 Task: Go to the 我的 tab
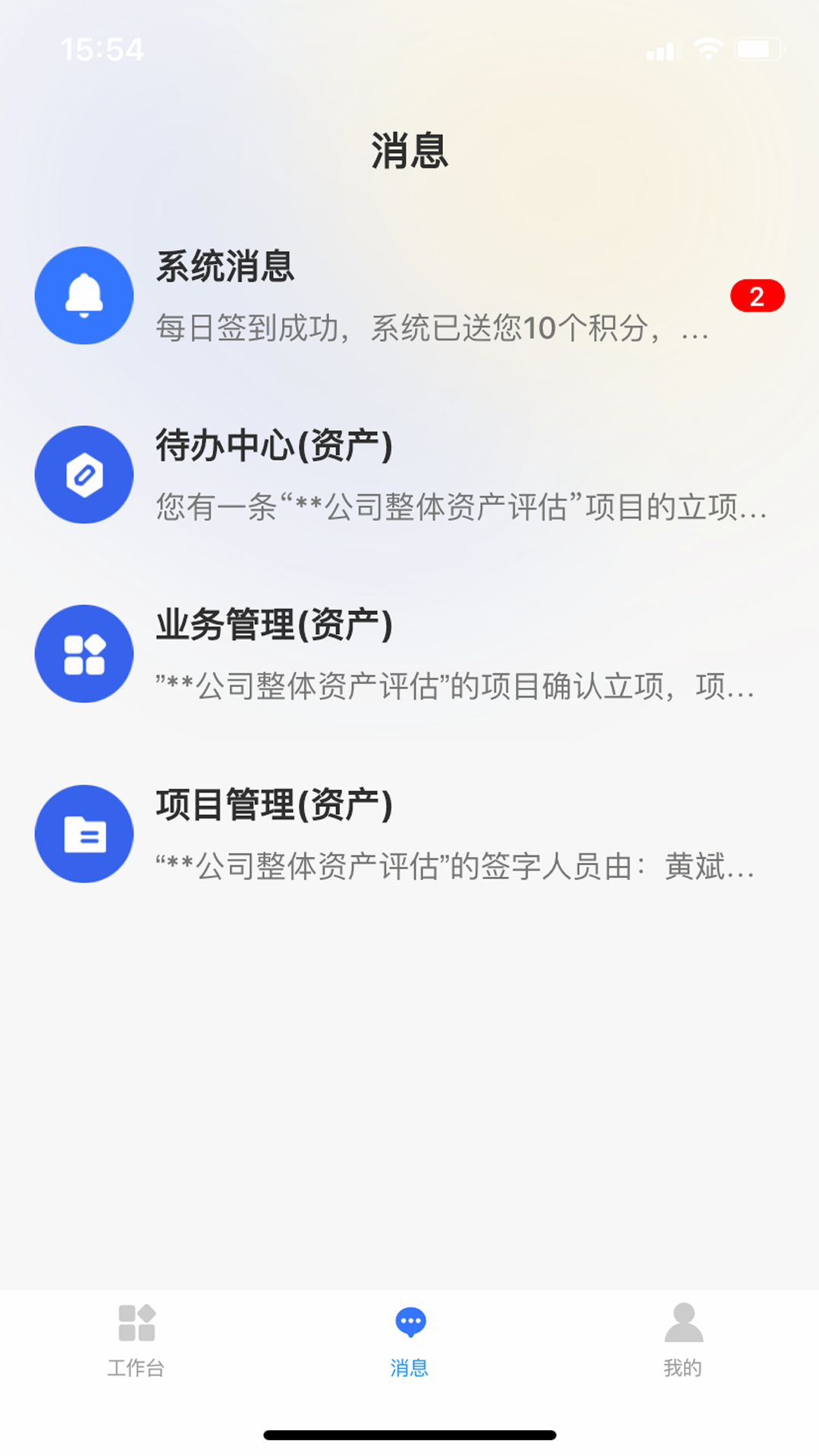pos(682,1339)
